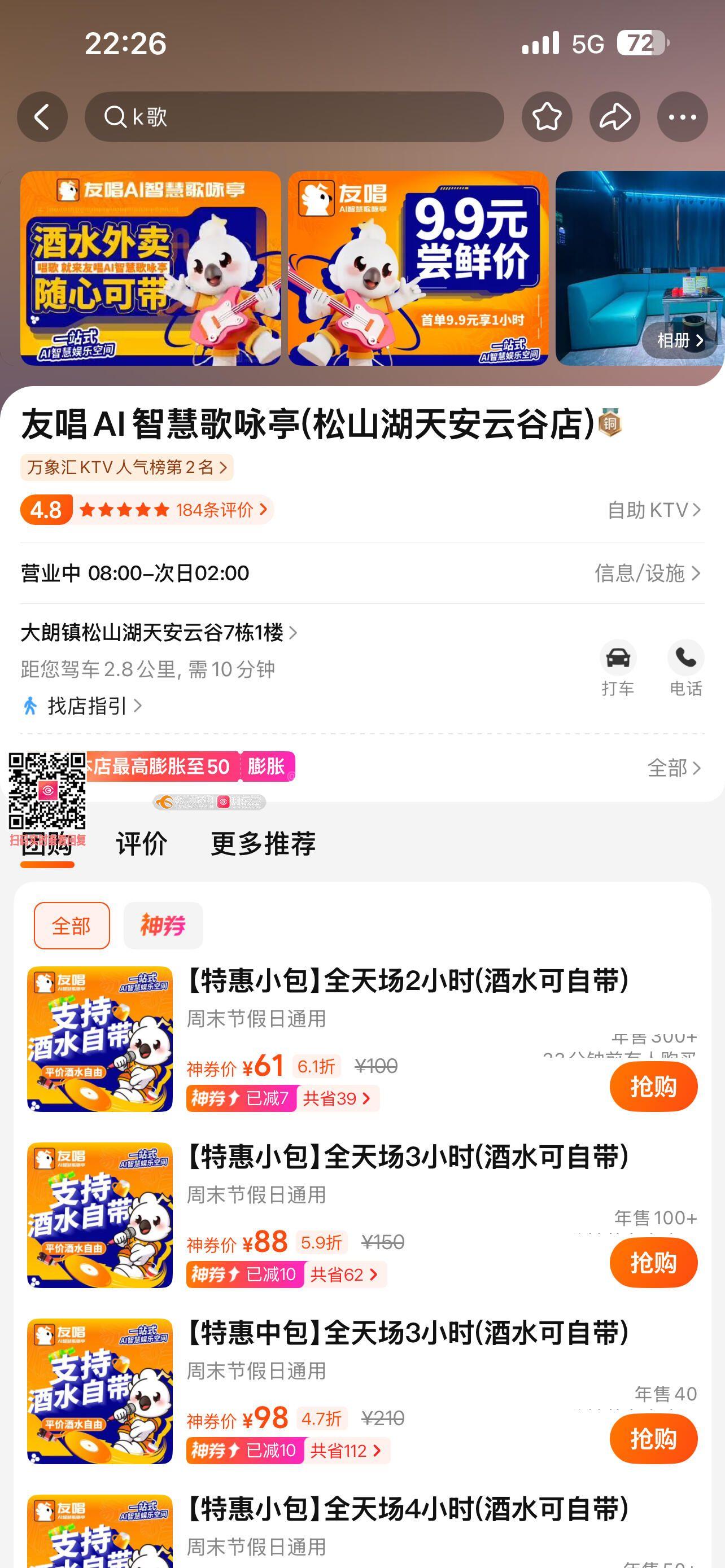The image size is (725, 1568).
Task: Open the 自助KTV category link
Action: 654,510
